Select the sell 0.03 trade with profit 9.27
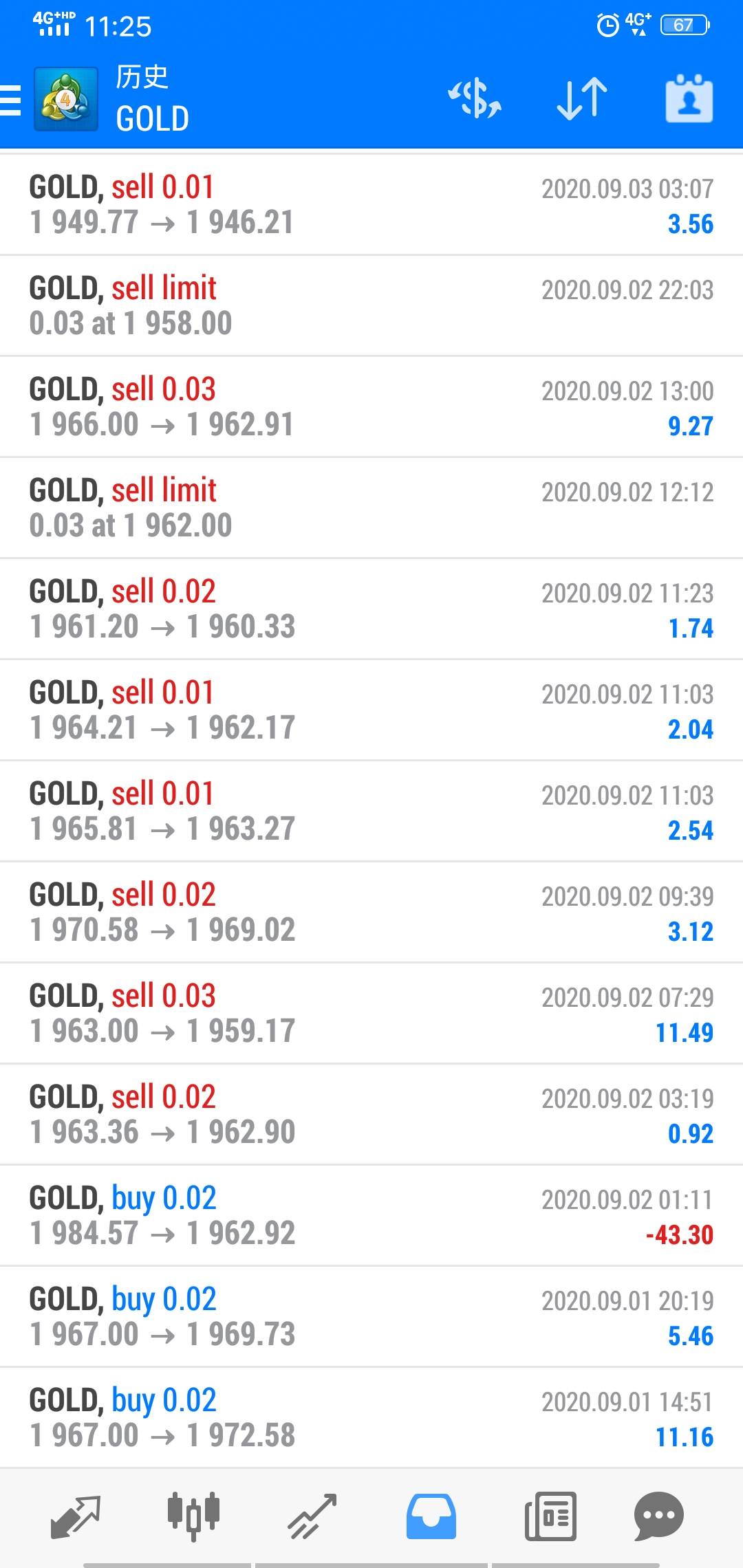This screenshot has width=743, height=1568. (x=371, y=407)
